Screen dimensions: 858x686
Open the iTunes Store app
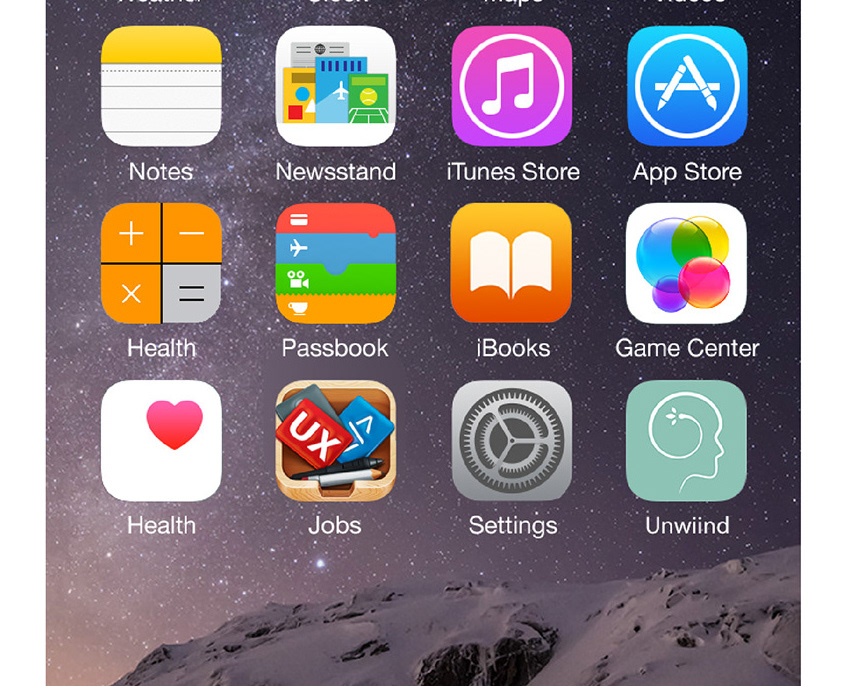512,87
